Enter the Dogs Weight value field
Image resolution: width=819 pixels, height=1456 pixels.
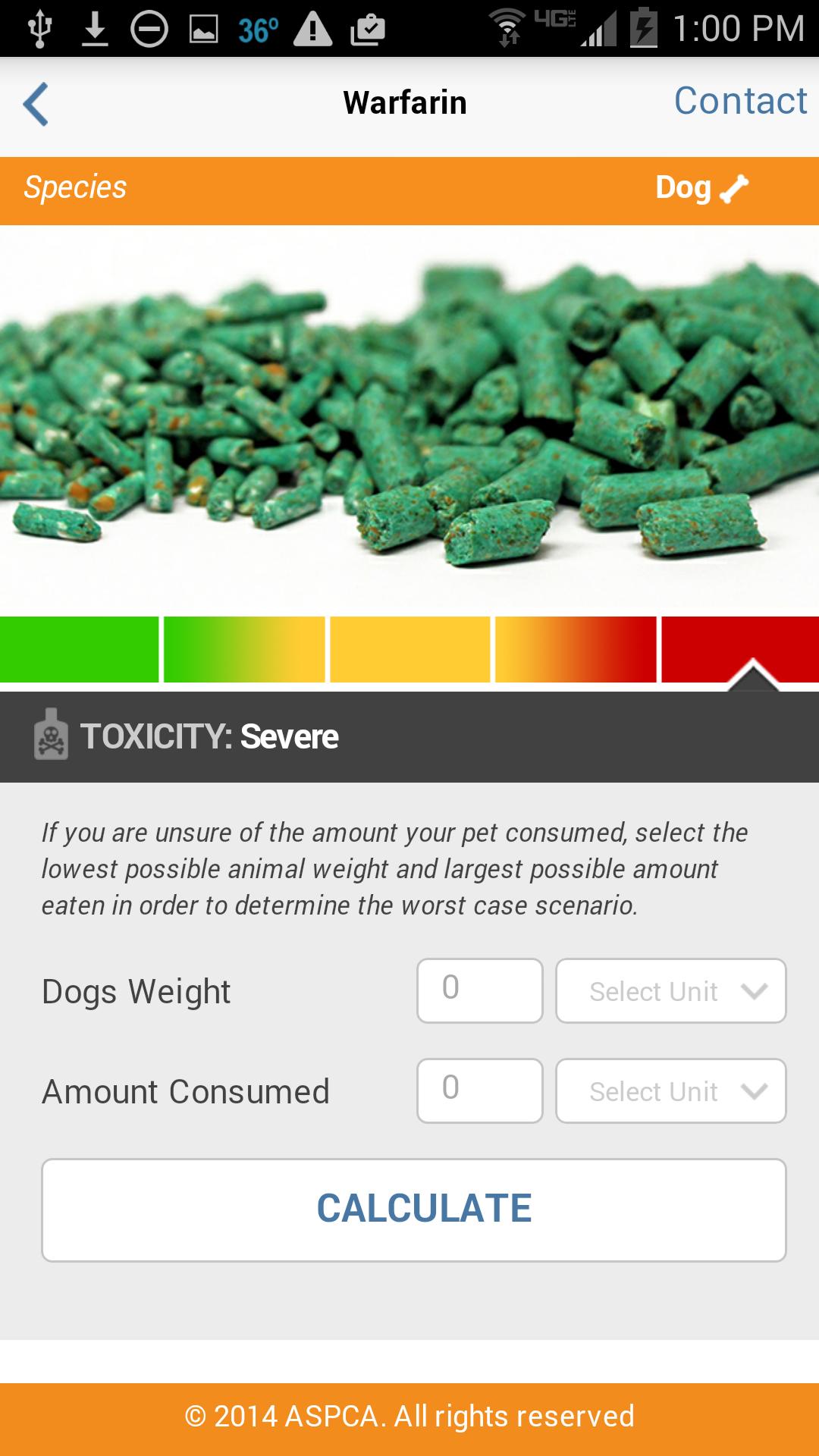coord(479,990)
